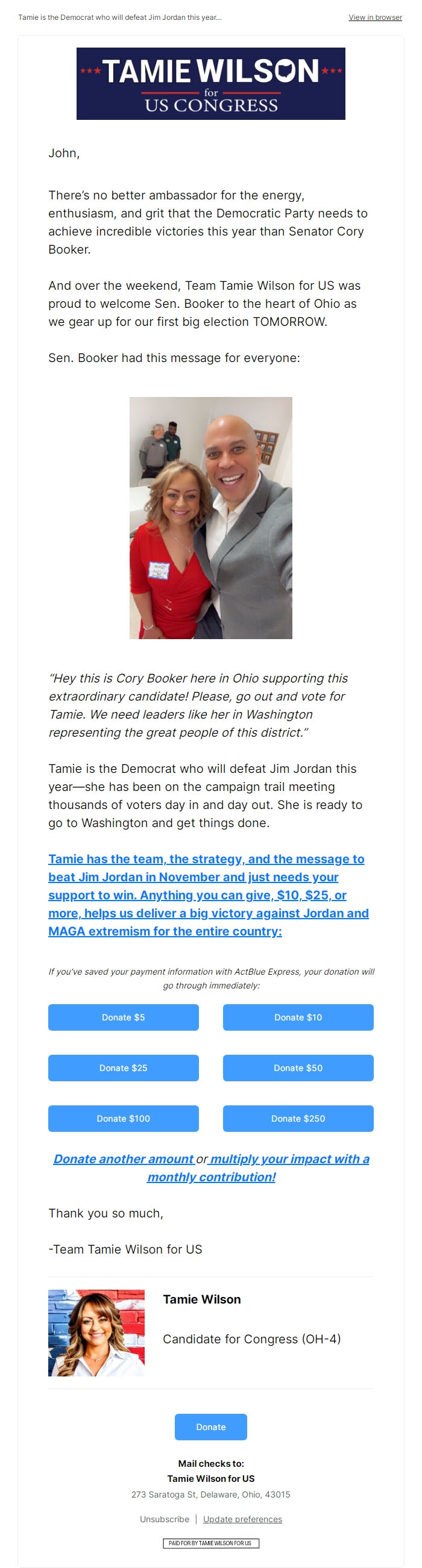Open the Donate another amount link
422x1568 pixels.
(124, 1159)
